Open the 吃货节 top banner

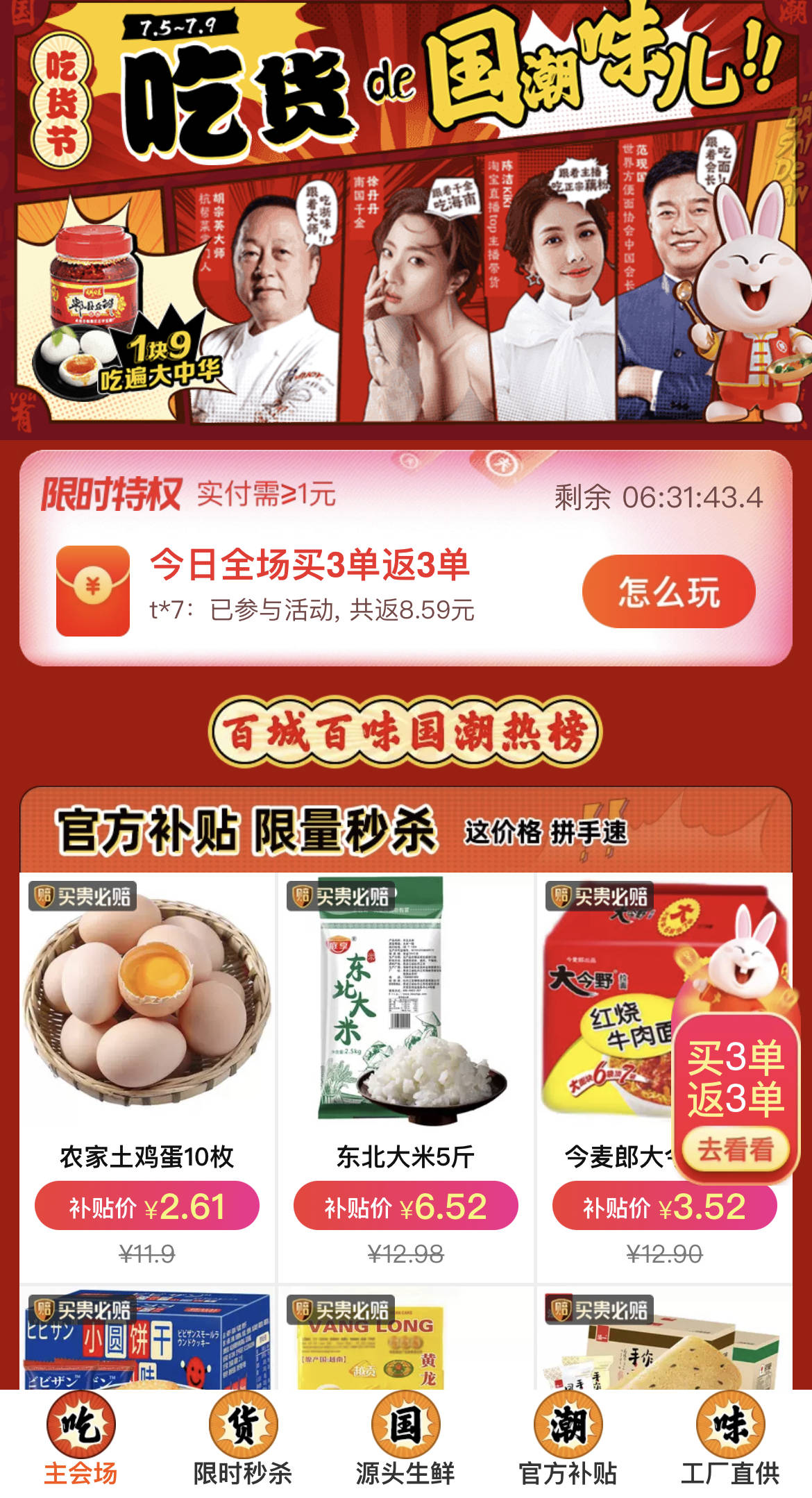pos(406,215)
